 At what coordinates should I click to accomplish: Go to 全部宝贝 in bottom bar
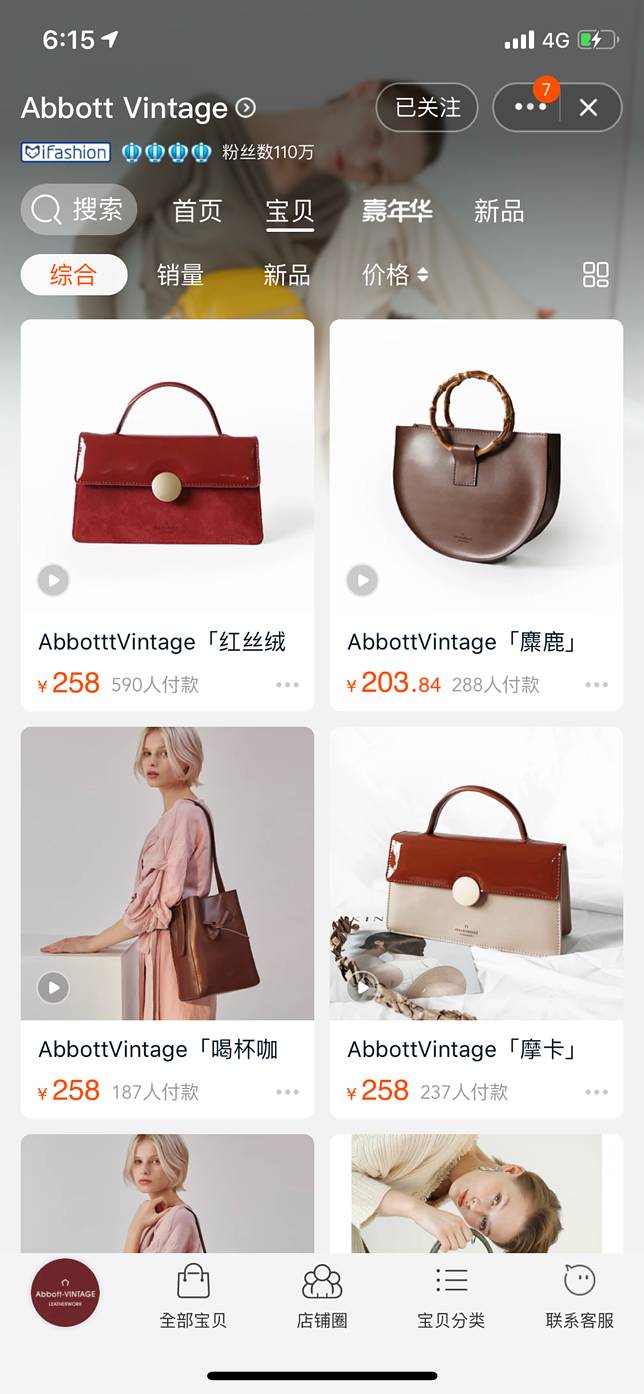click(x=193, y=1295)
